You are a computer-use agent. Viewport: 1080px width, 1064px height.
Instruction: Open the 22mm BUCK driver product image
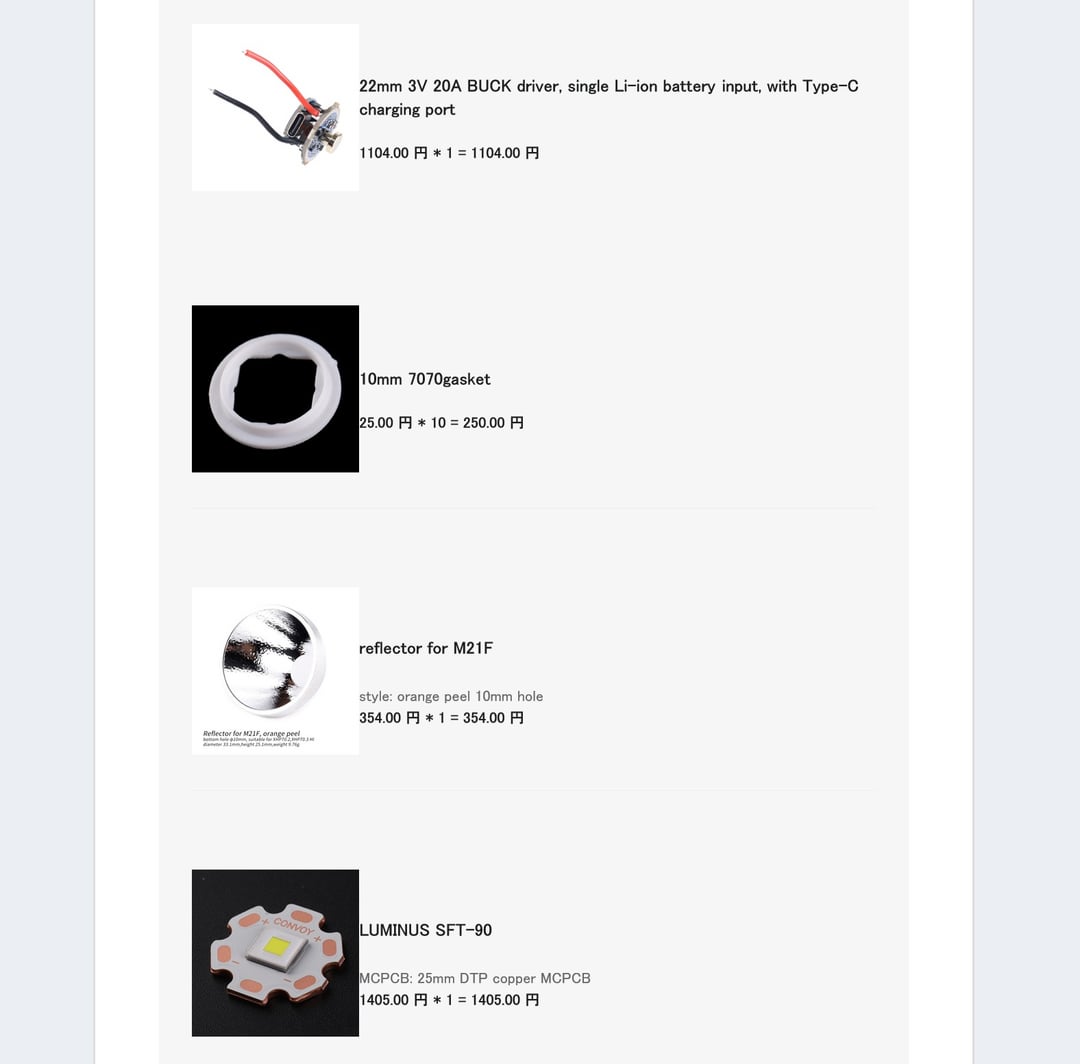[x=275, y=107]
